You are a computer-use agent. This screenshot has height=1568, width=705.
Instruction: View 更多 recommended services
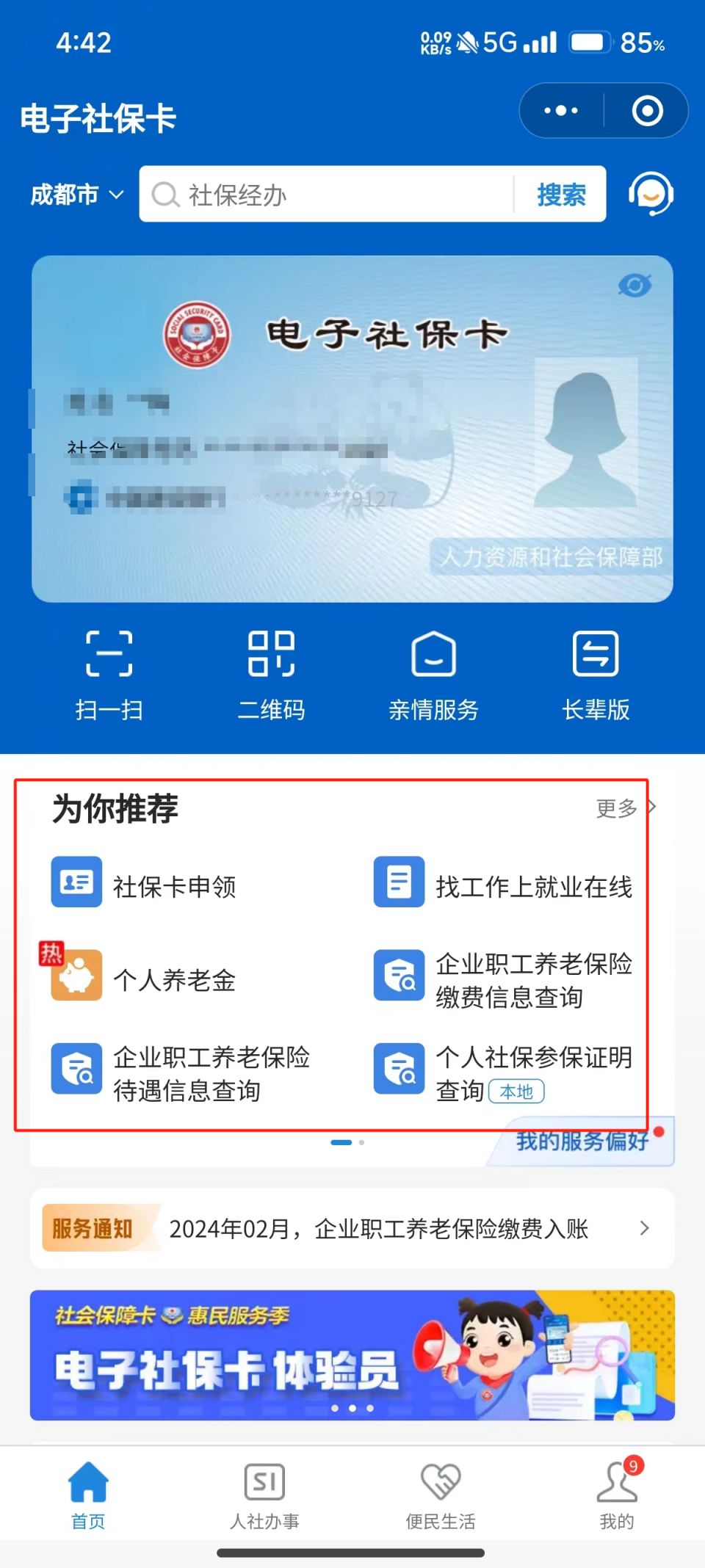624,808
